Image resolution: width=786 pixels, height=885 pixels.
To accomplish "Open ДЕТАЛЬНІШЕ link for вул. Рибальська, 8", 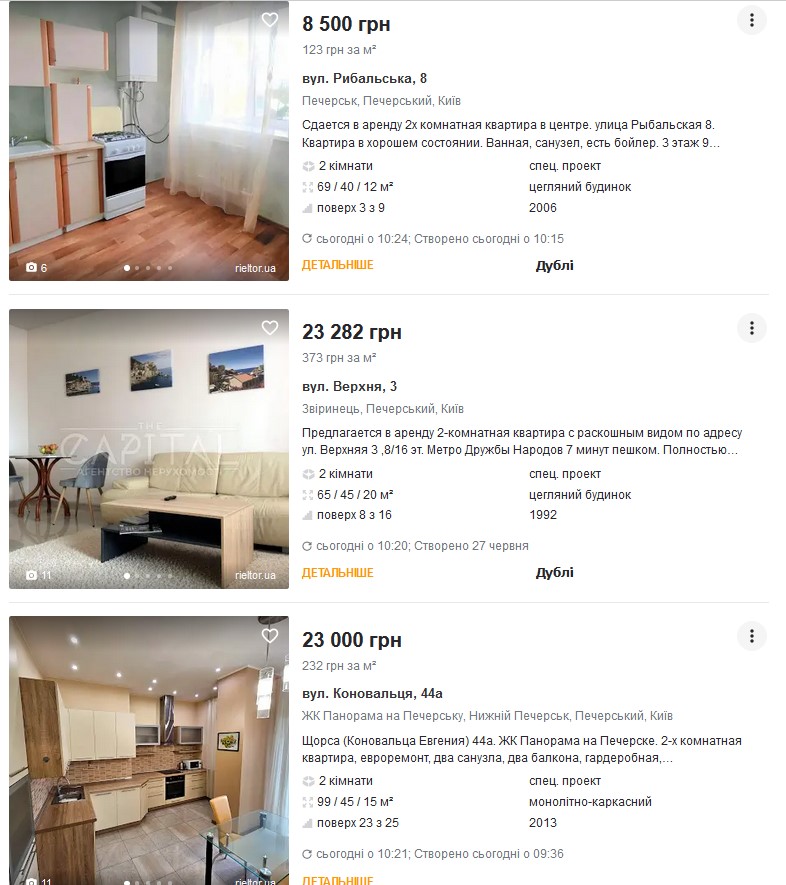I will coord(337,265).
